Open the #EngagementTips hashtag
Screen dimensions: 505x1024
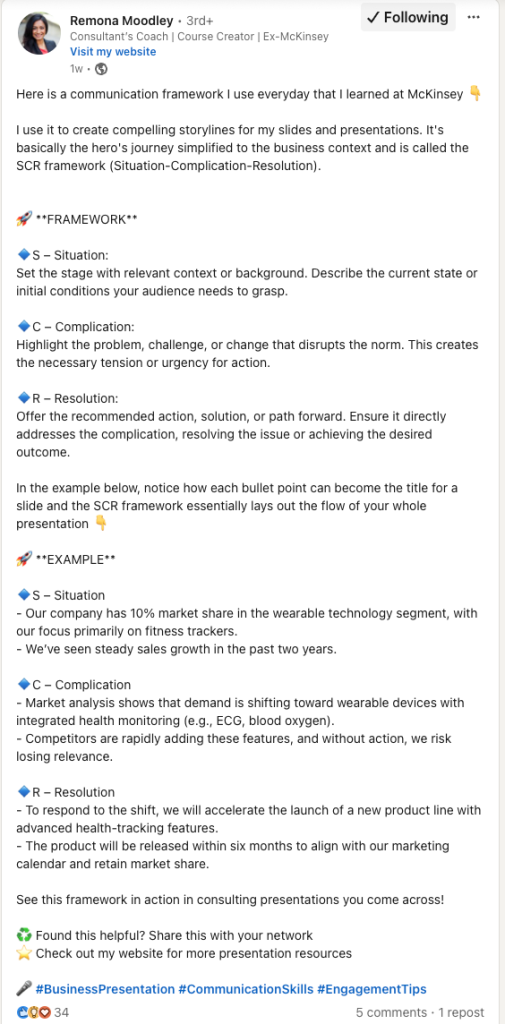pos(372,989)
